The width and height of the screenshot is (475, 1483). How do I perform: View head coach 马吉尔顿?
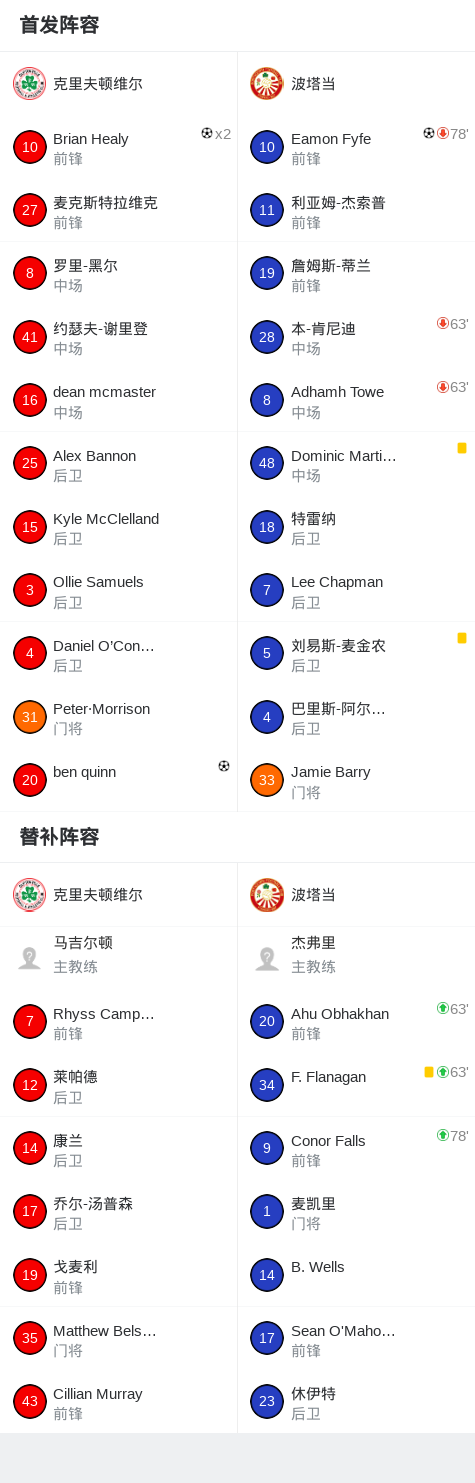coord(119,958)
